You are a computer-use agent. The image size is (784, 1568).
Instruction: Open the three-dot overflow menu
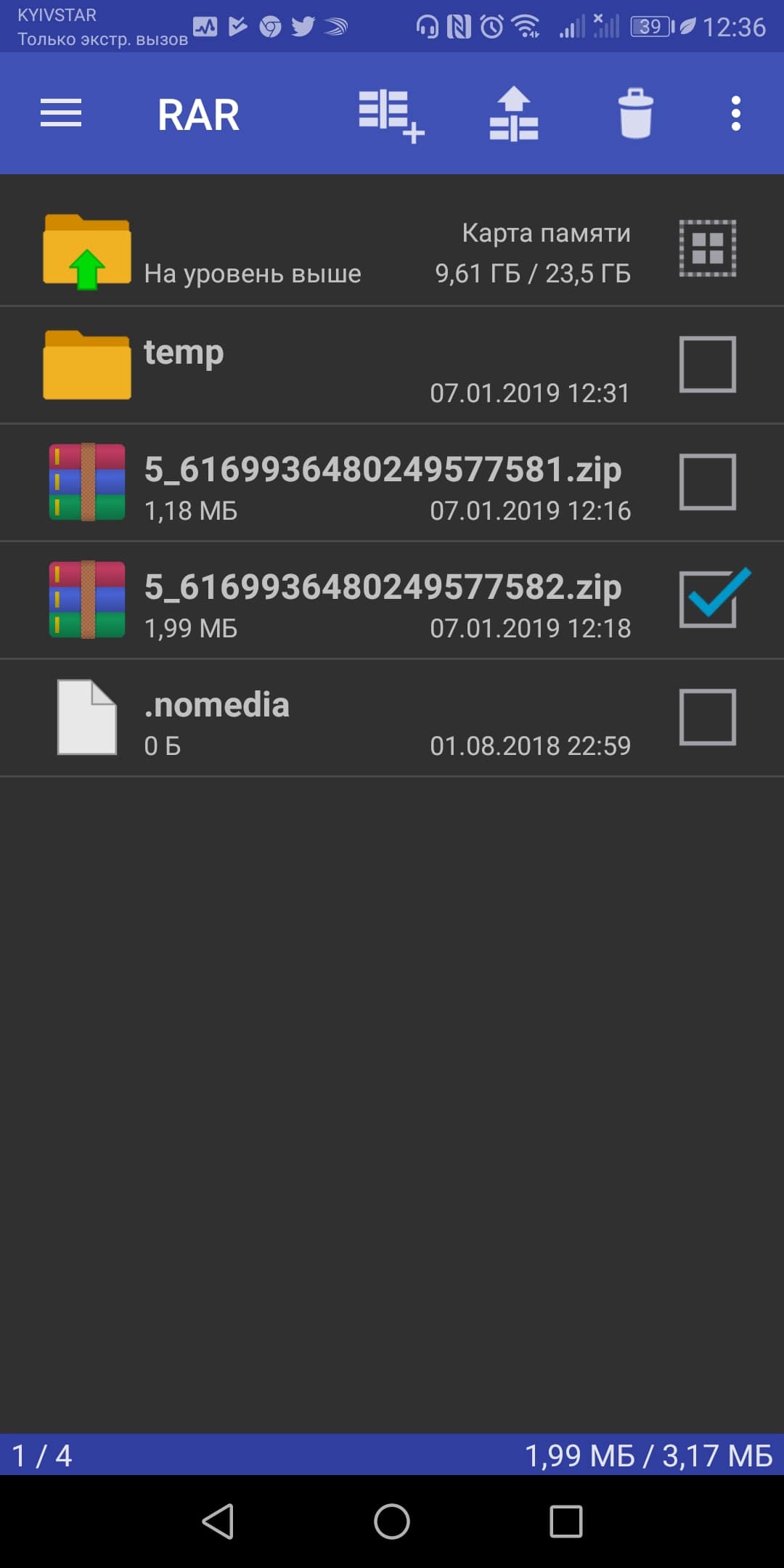(735, 114)
